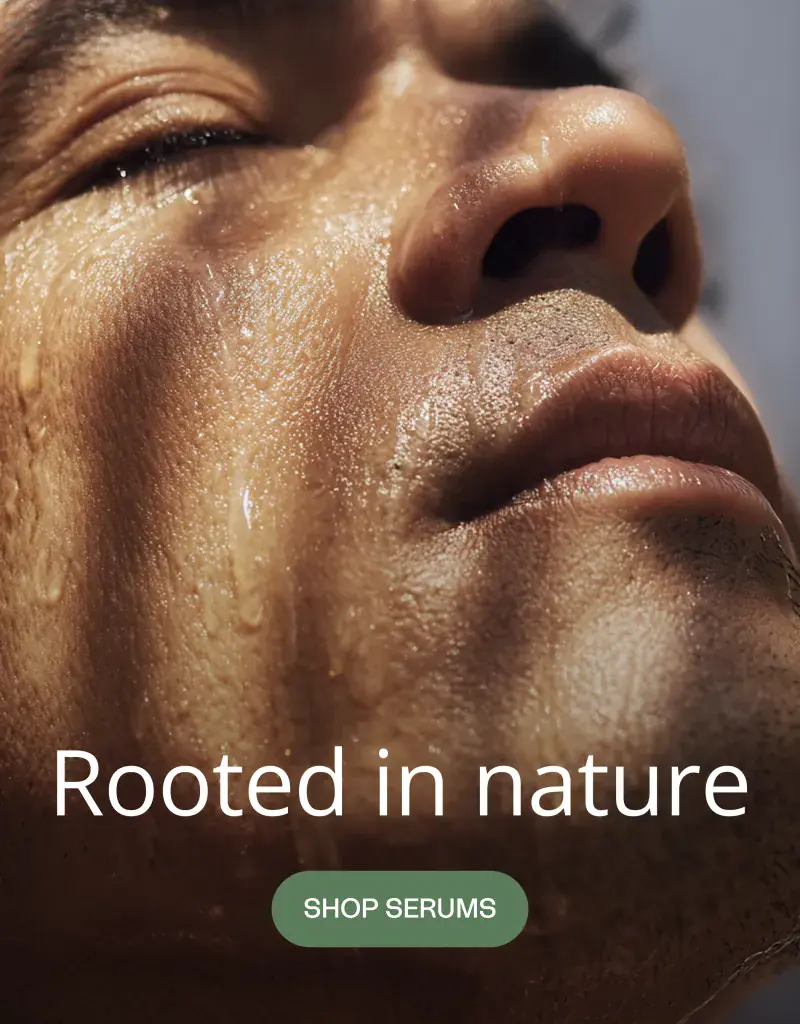The height and width of the screenshot is (1024, 800).
Task: Tap the Shop Serums button
Action: click(x=400, y=908)
